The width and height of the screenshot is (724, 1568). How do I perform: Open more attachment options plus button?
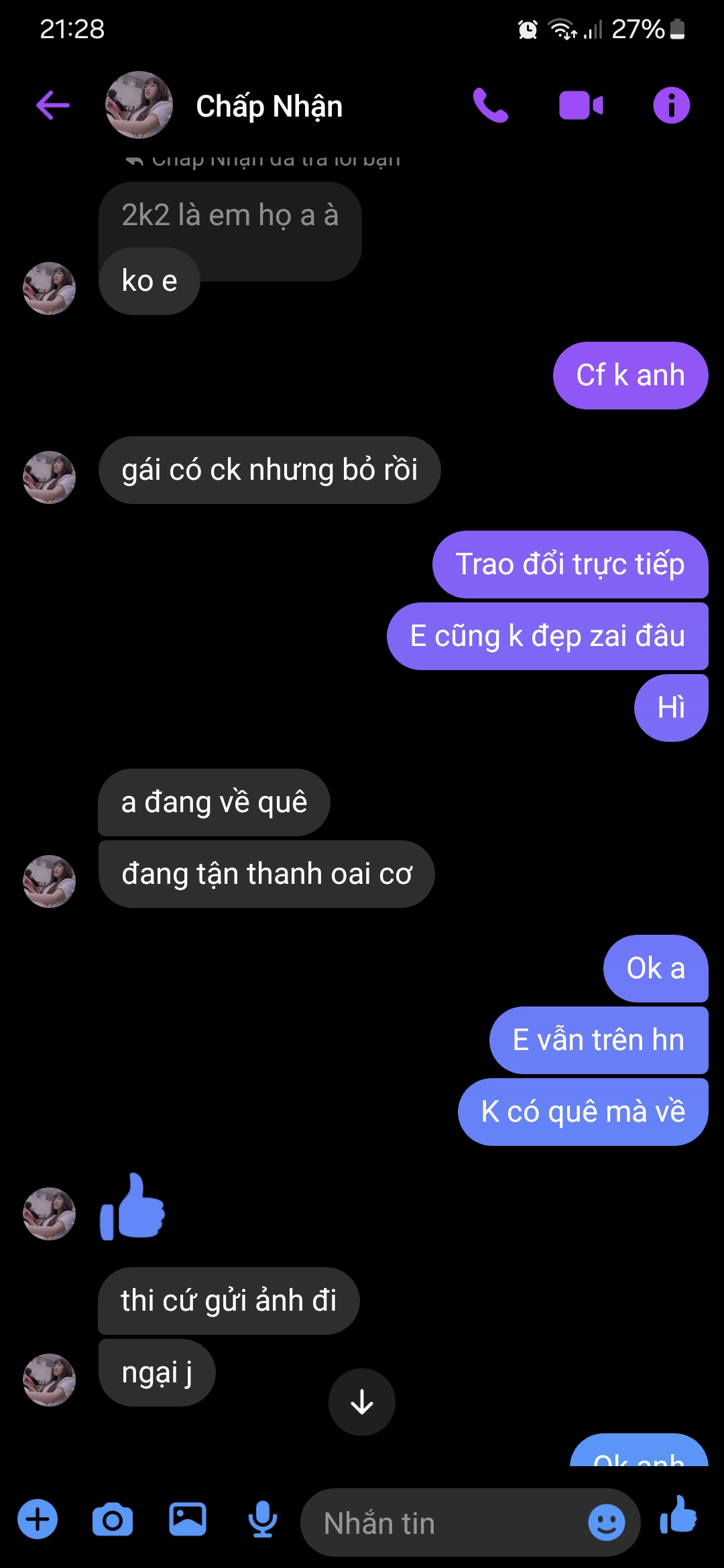38,1520
